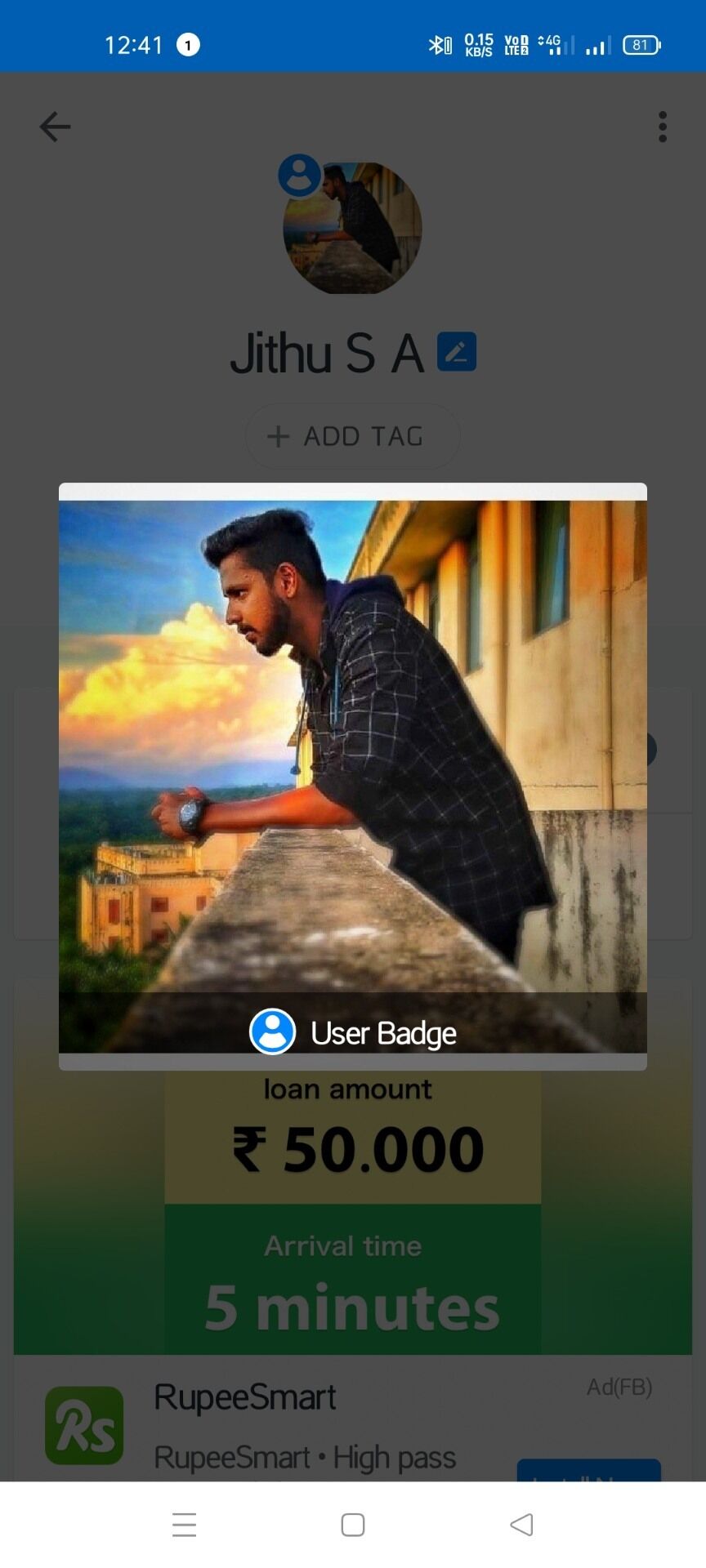Open the three-dot overflow menu
The width and height of the screenshot is (706, 1568).
[662, 127]
